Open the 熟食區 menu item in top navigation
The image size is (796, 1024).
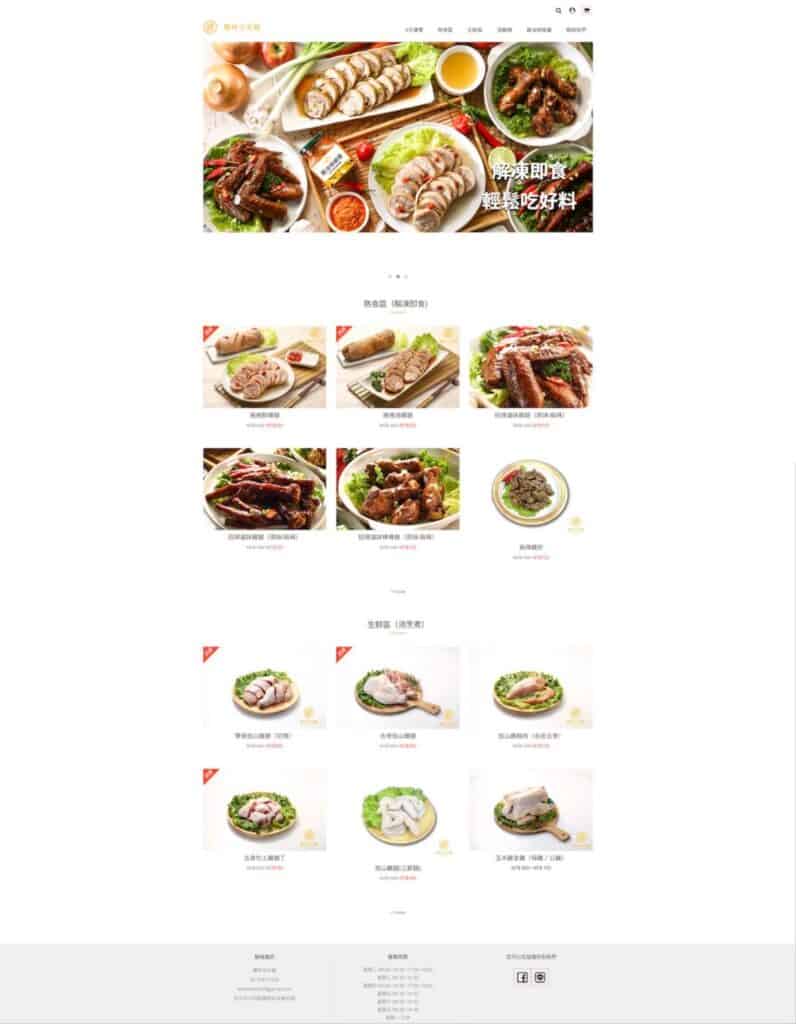pyautogui.click(x=444, y=30)
